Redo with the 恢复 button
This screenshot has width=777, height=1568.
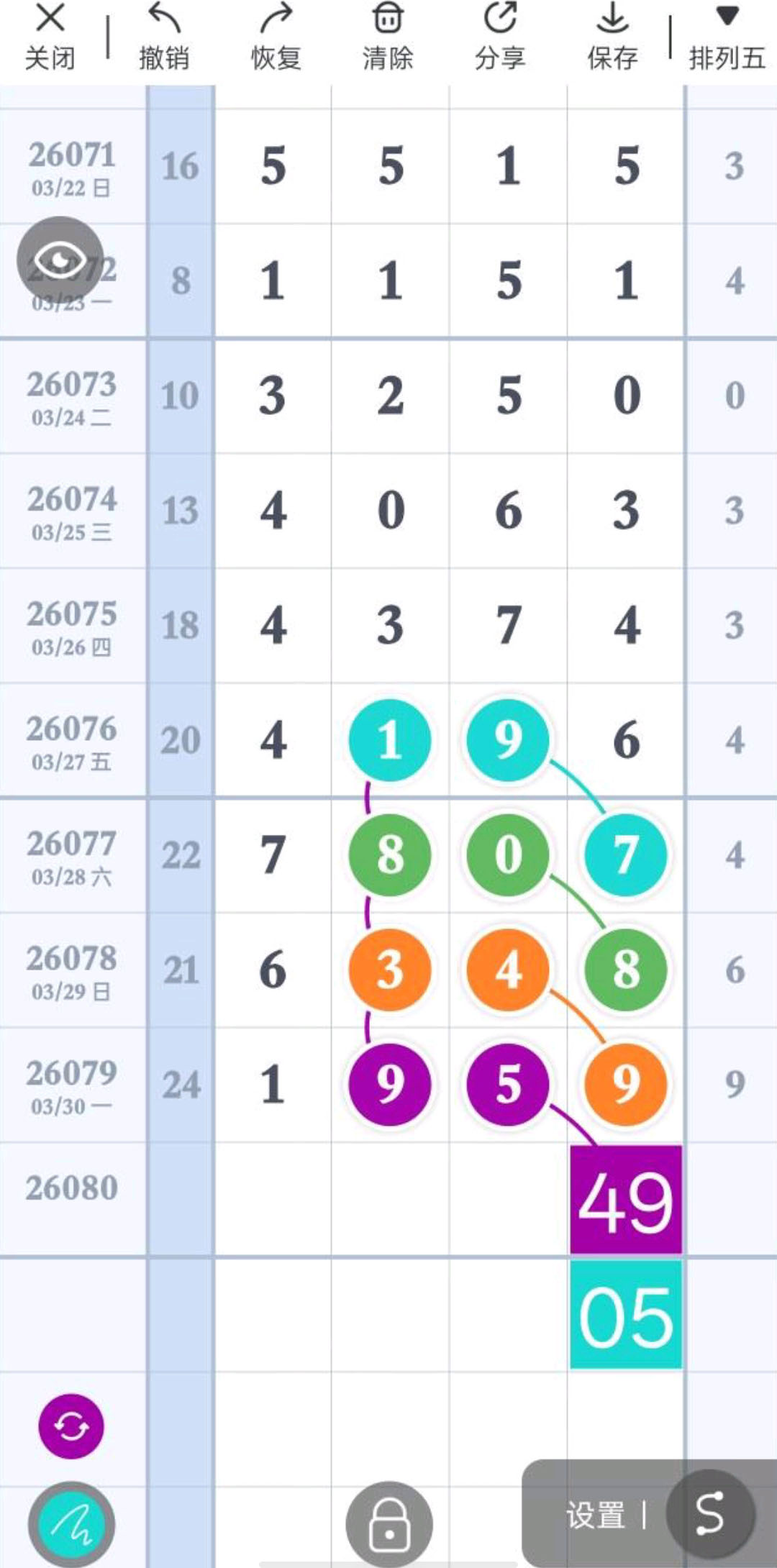[x=276, y=37]
